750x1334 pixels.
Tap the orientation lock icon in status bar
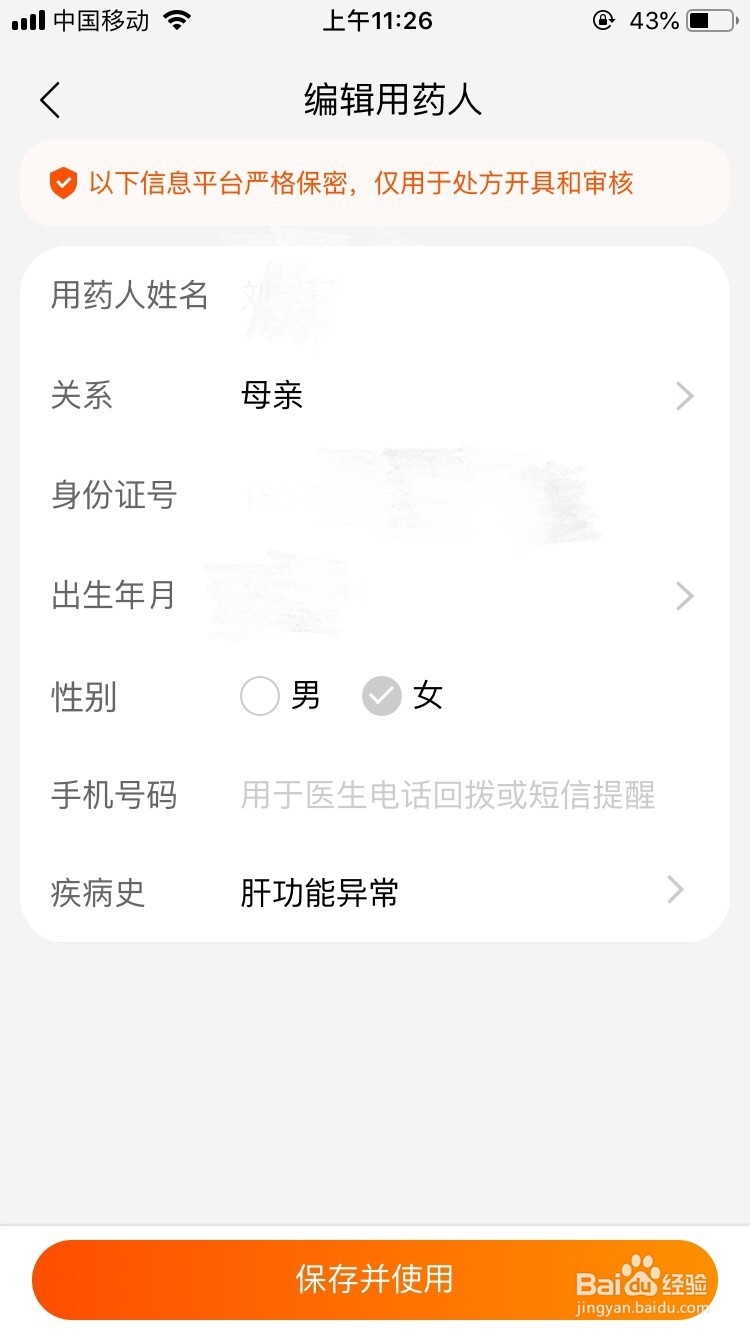click(603, 18)
